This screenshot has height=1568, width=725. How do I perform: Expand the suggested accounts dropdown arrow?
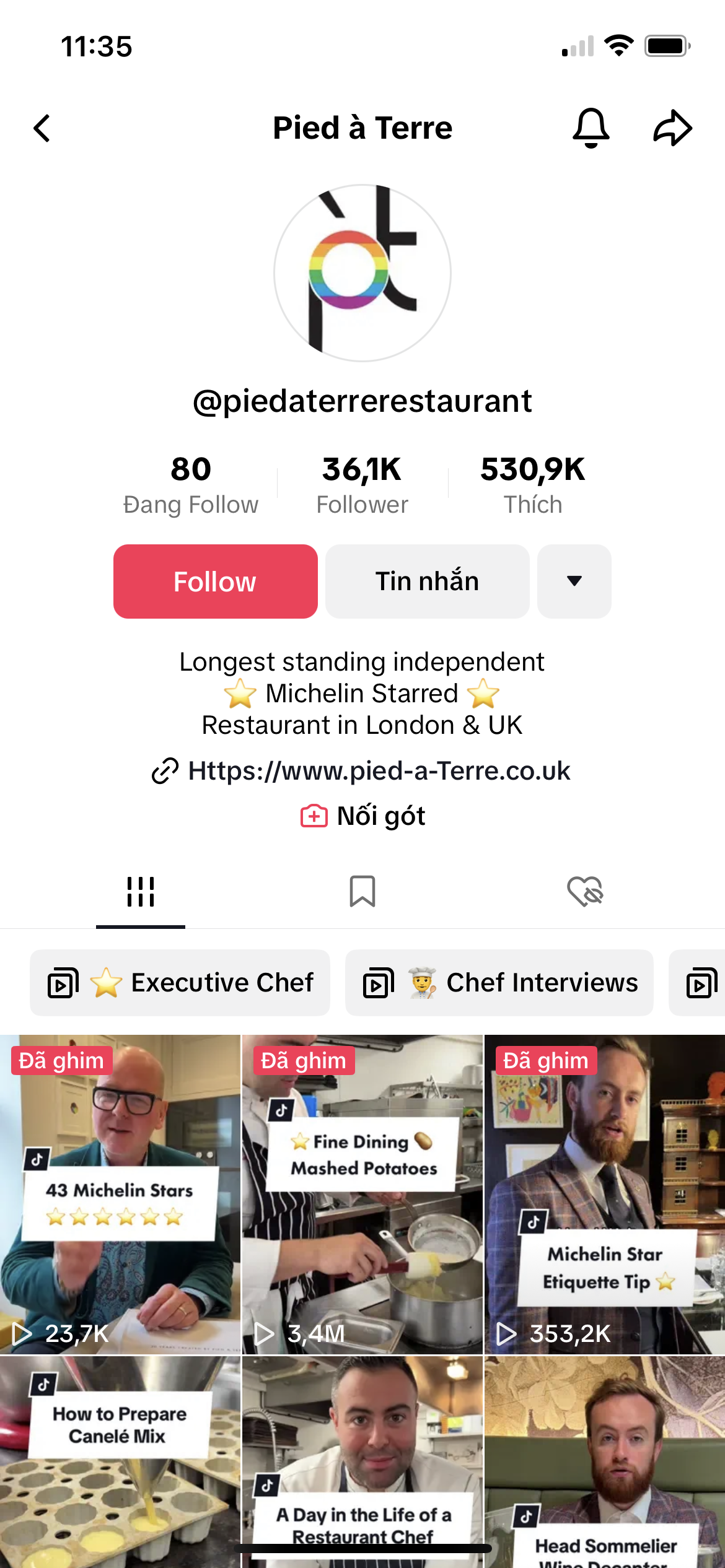574,581
